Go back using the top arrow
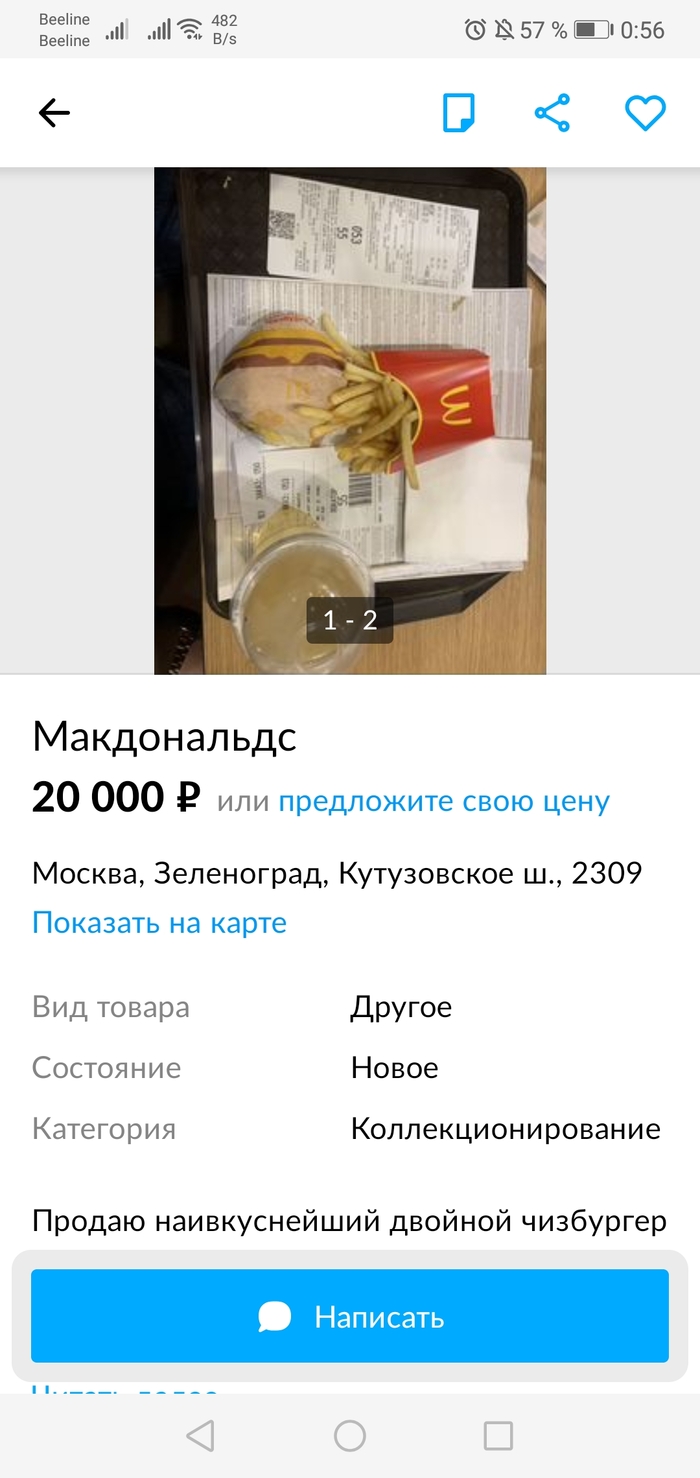This screenshot has height=1478, width=700. (x=54, y=113)
